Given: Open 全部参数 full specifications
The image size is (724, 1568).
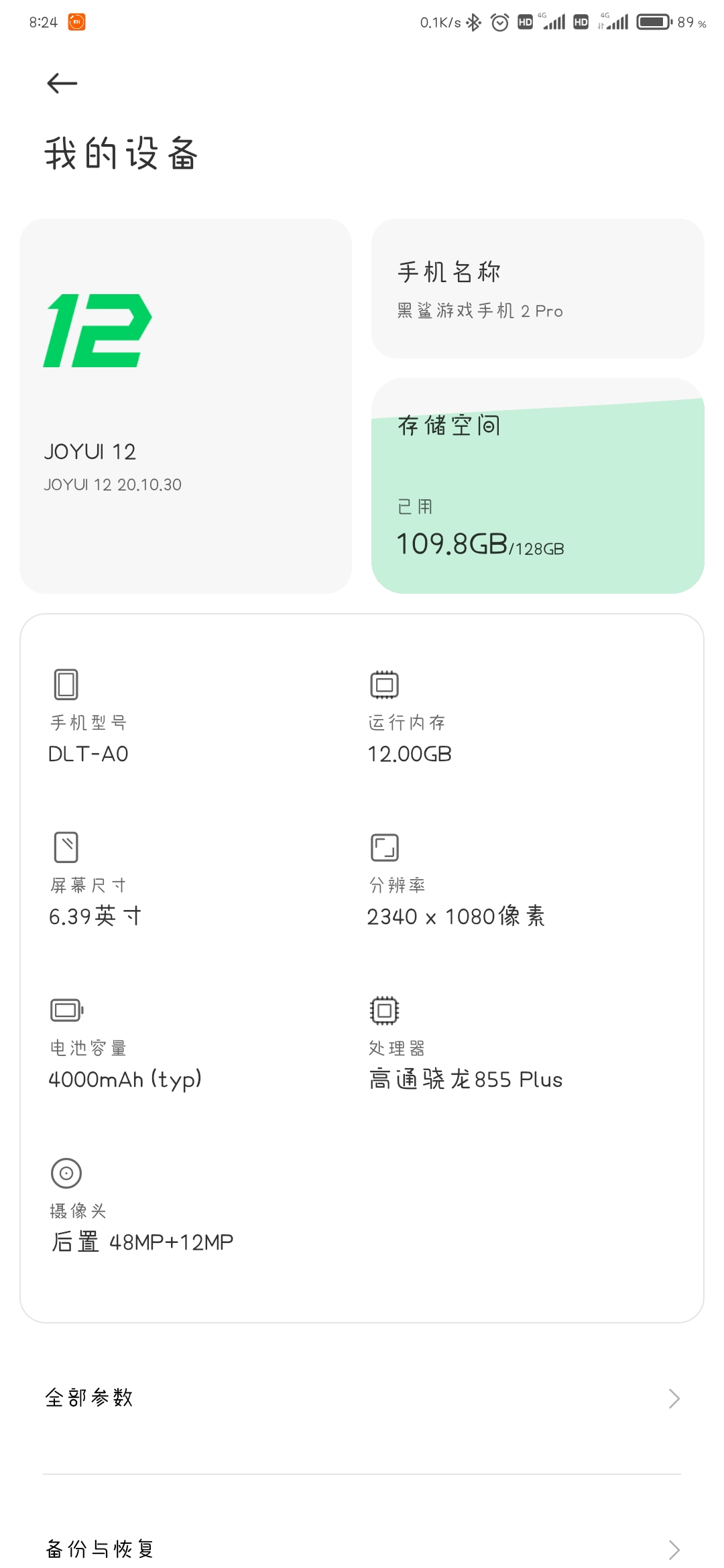Looking at the screenshot, I should tap(362, 1398).
